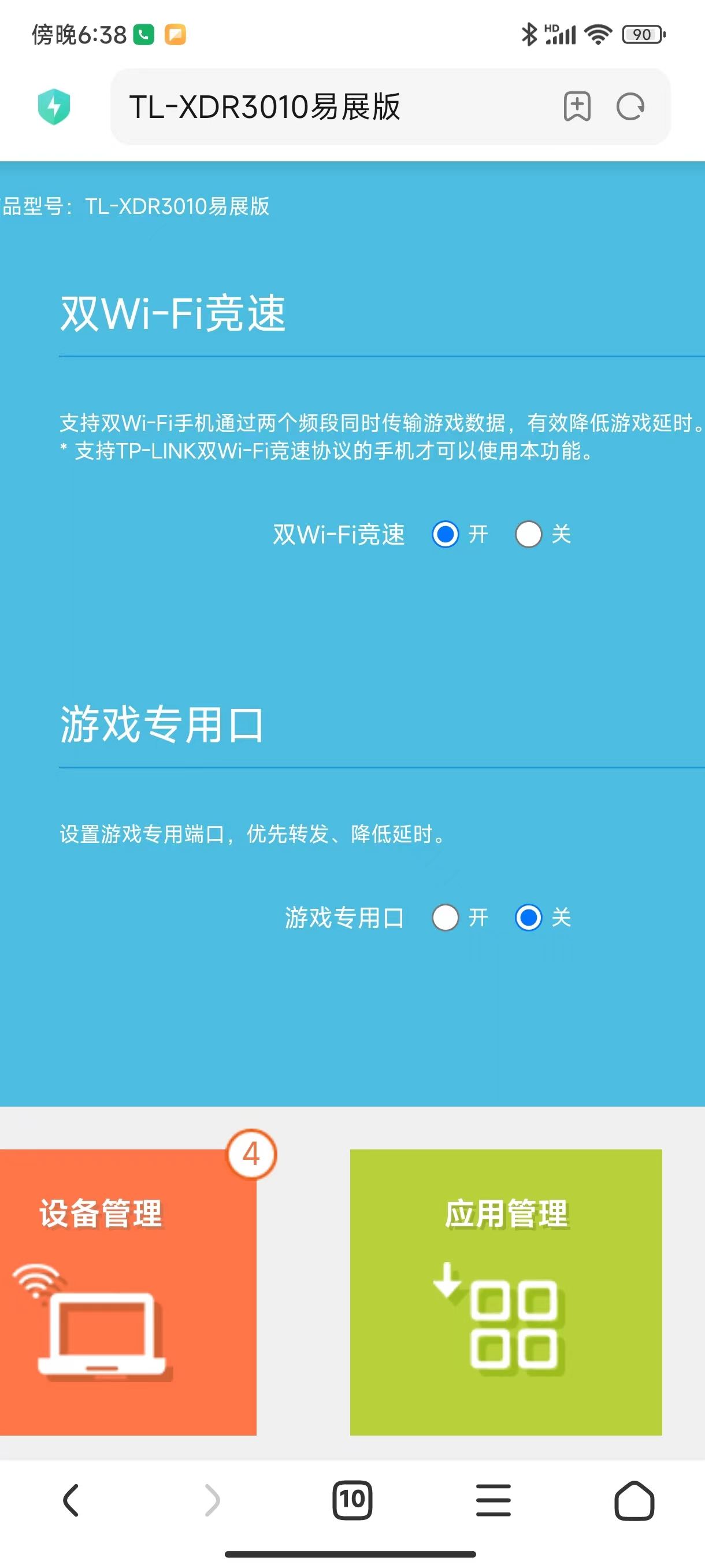705x1568 pixels.
Task: Go back to the previous page
Action: (71, 1500)
